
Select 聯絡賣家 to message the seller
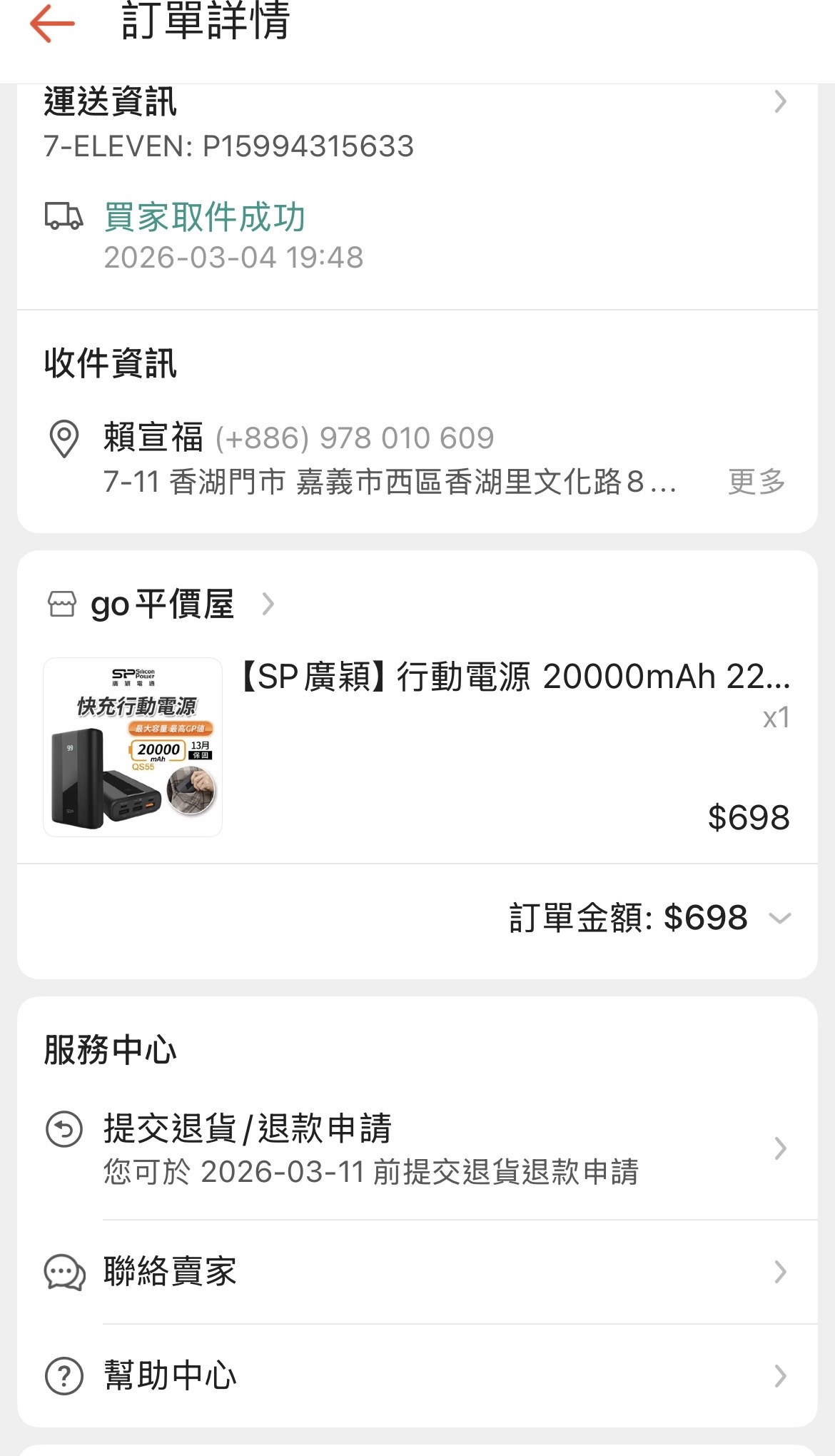click(417, 1272)
